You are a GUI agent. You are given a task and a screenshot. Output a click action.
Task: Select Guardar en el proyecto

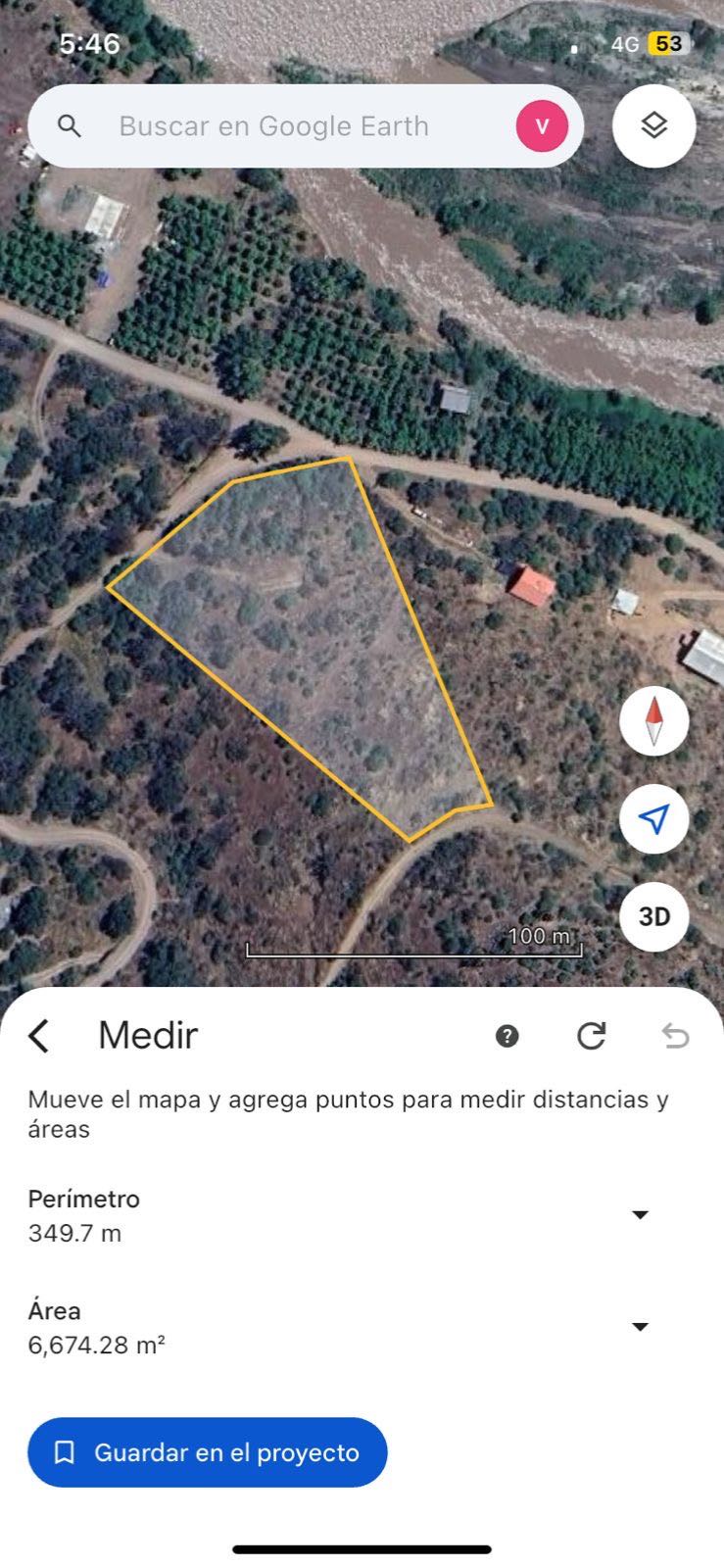(208, 1452)
